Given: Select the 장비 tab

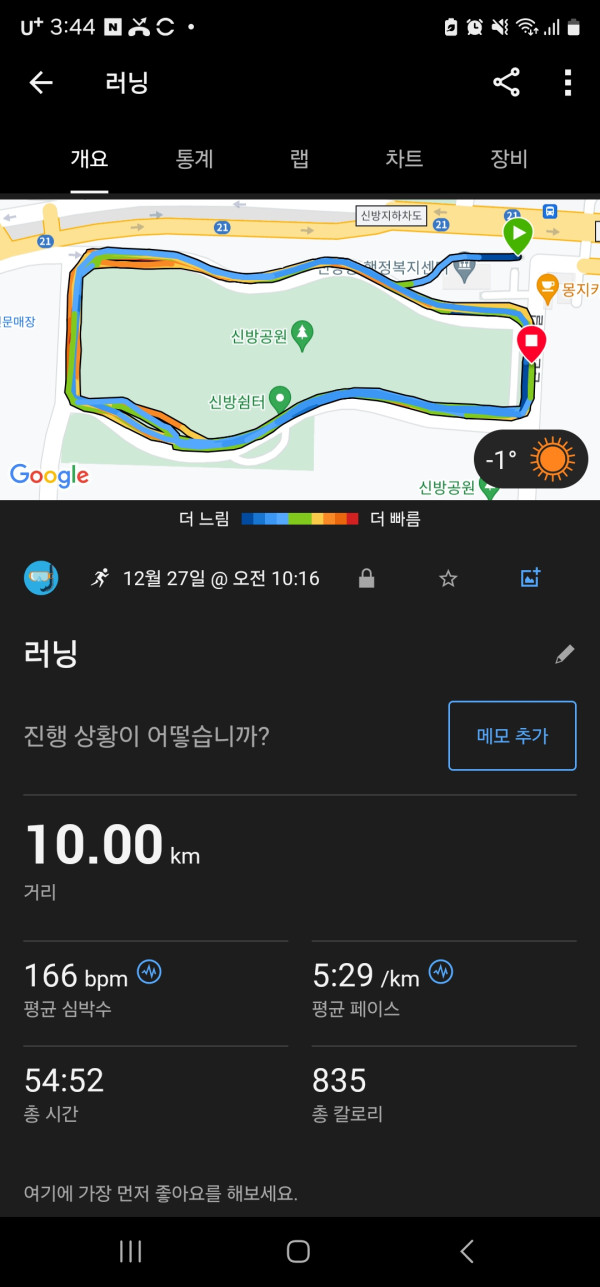Looking at the screenshot, I should coord(509,159).
